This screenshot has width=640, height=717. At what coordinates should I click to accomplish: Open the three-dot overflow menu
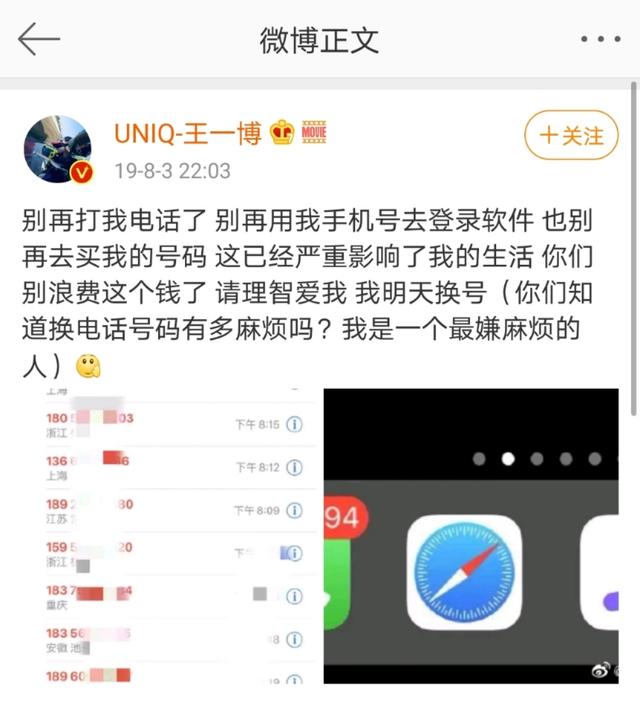click(600, 40)
